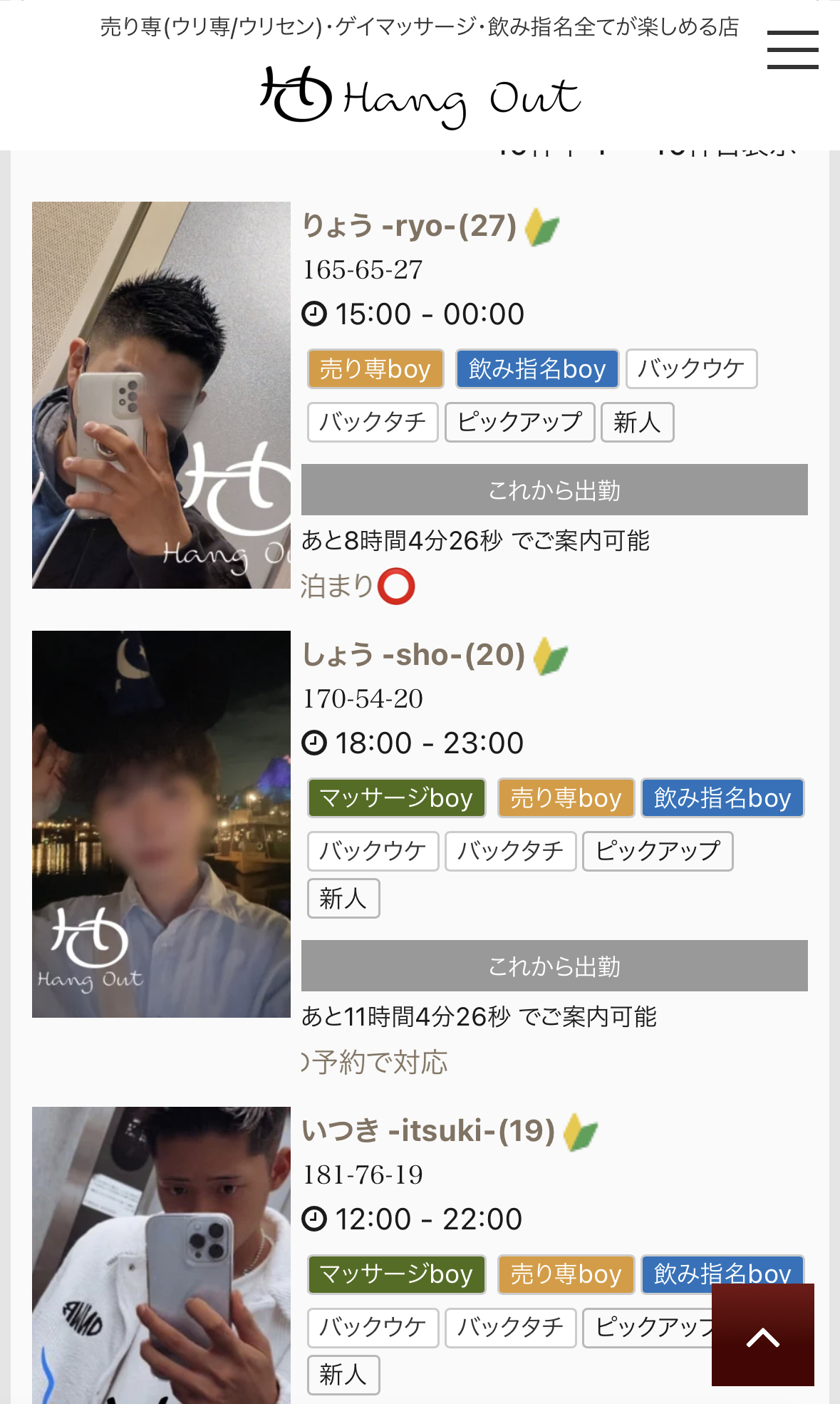Click the 飲み指名boy label on いつき's profile
840x1404 pixels.
[x=722, y=1275]
